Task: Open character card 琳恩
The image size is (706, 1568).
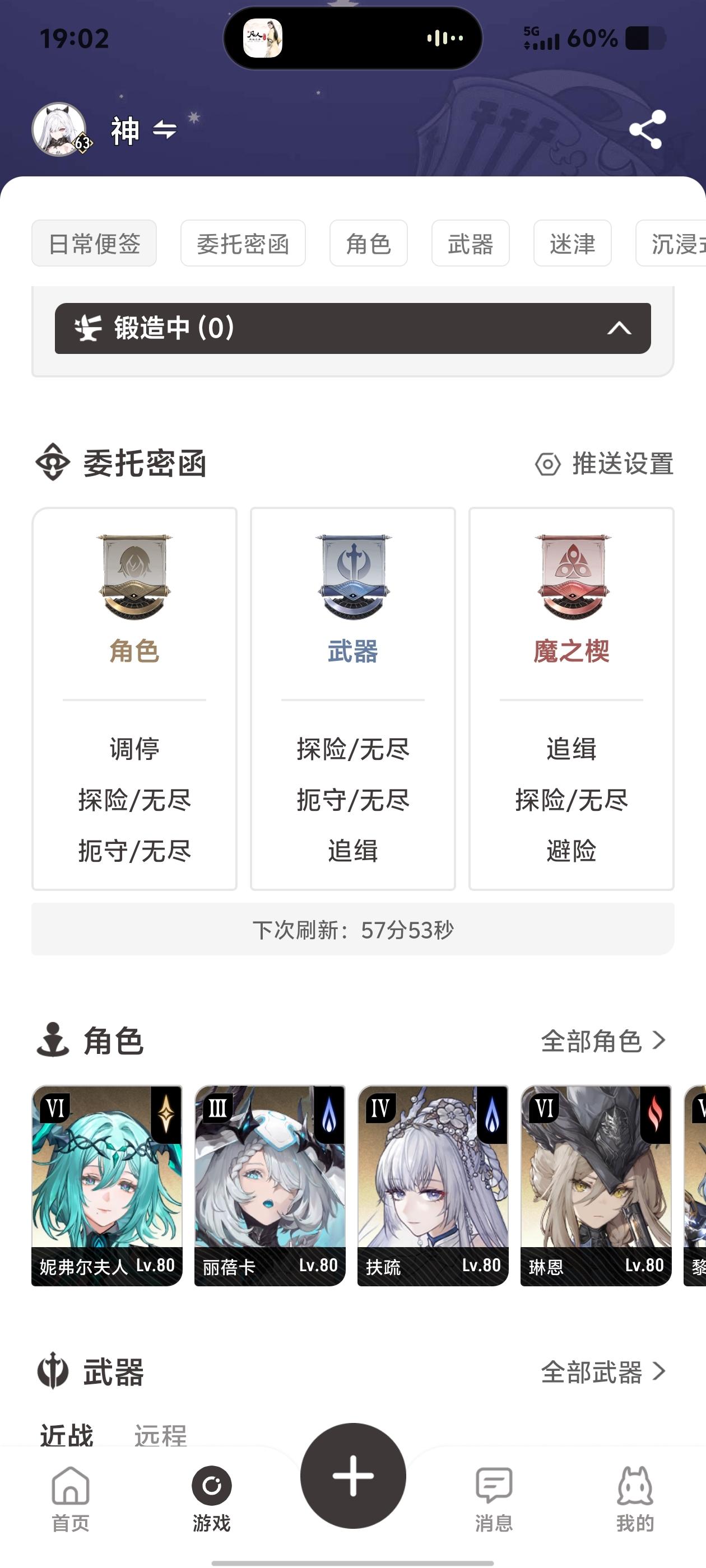Action: [x=596, y=1184]
